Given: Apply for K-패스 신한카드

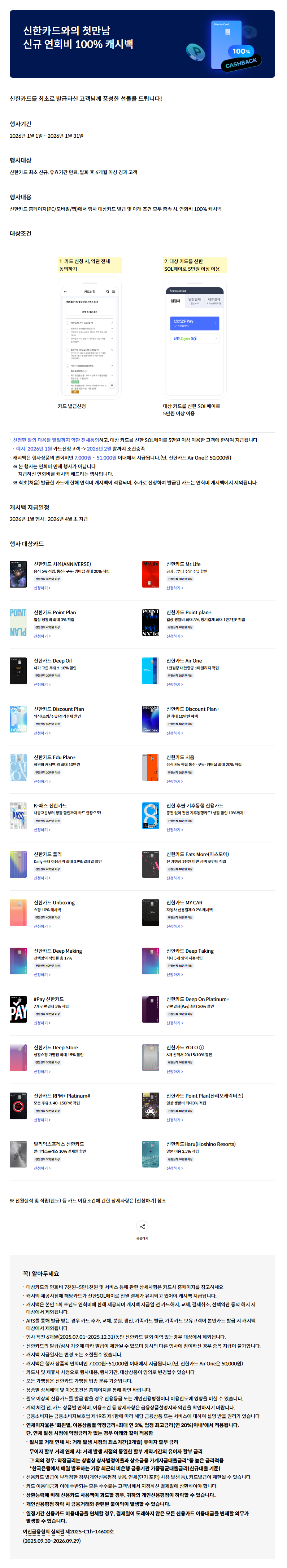Looking at the screenshot, I should coord(42,830).
